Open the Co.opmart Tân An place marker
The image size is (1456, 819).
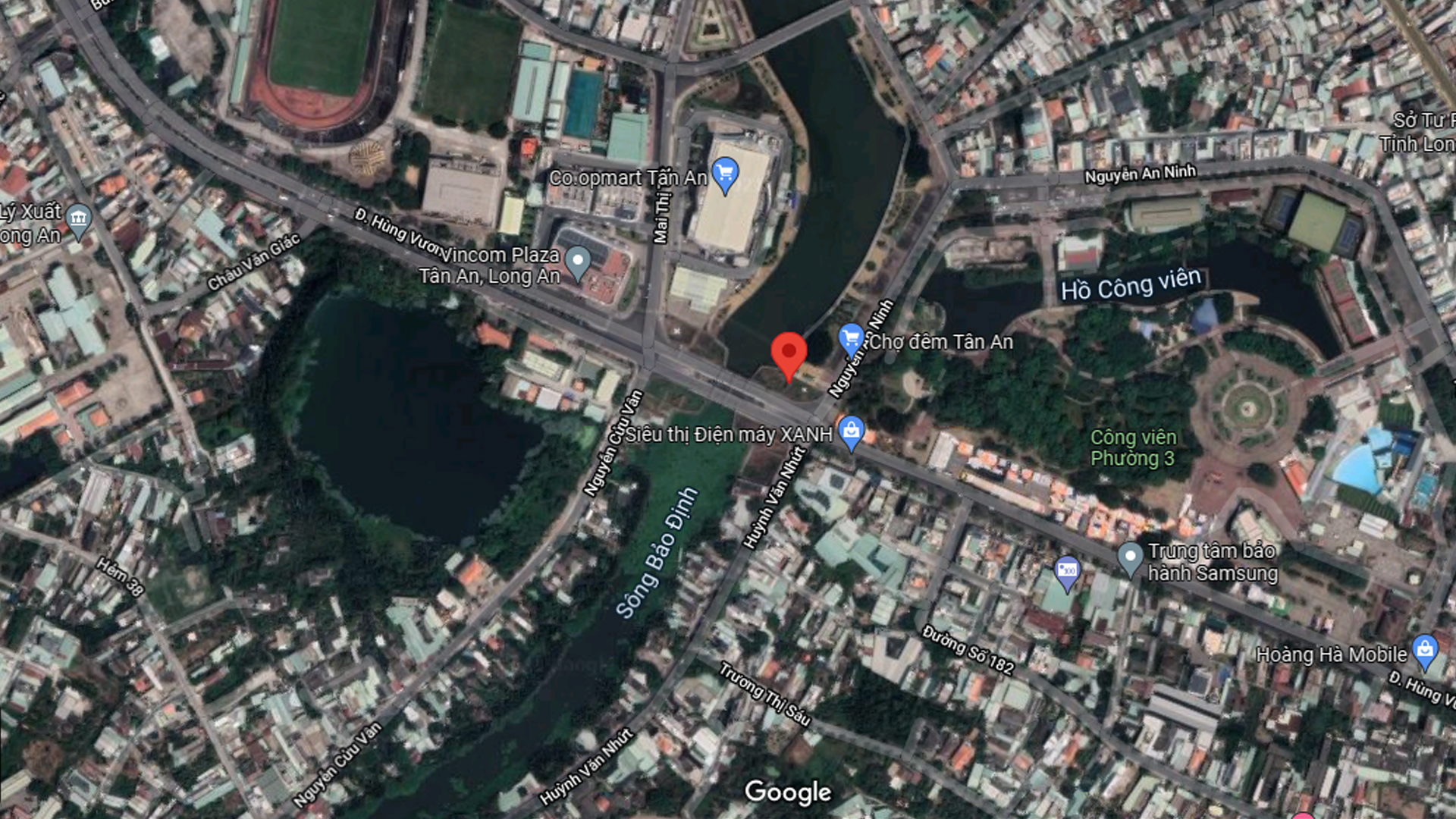pos(725,174)
